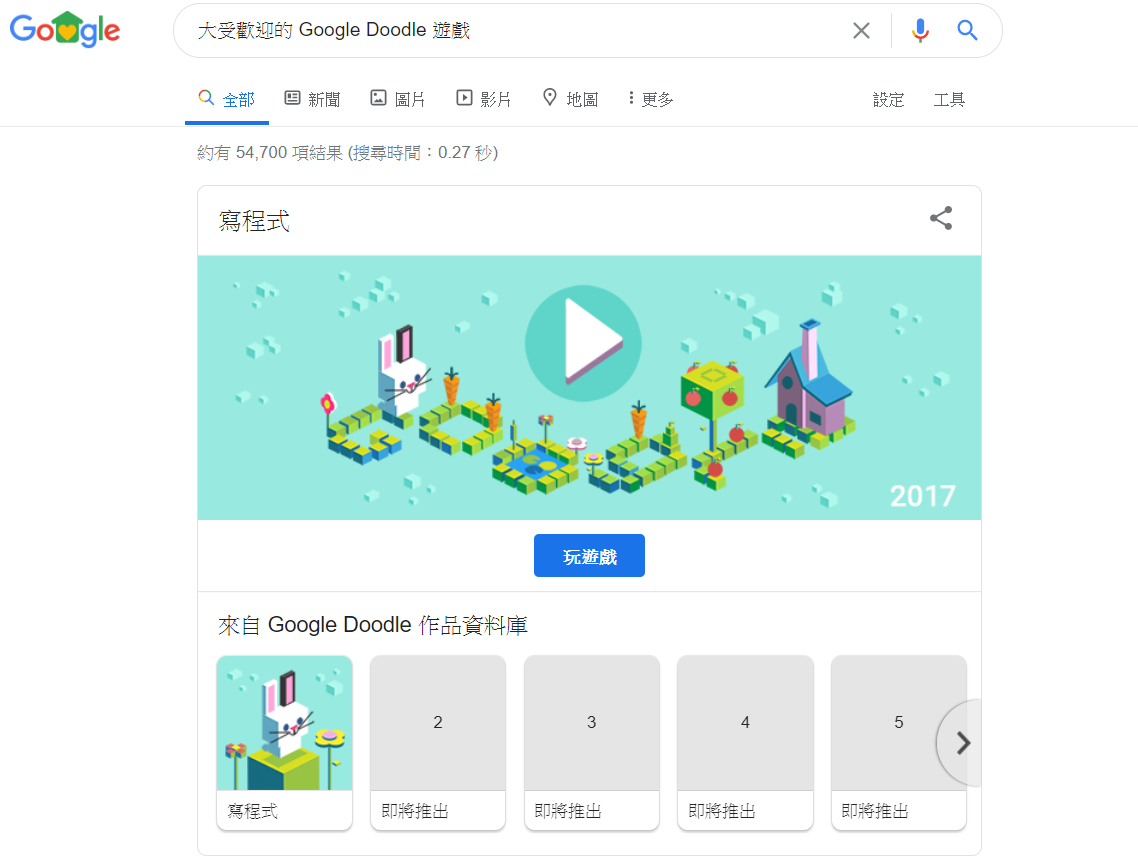Open 工具 search tools
Viewport: 1138px width, 857px height.
pyautogui.click(x=949, y=100)
